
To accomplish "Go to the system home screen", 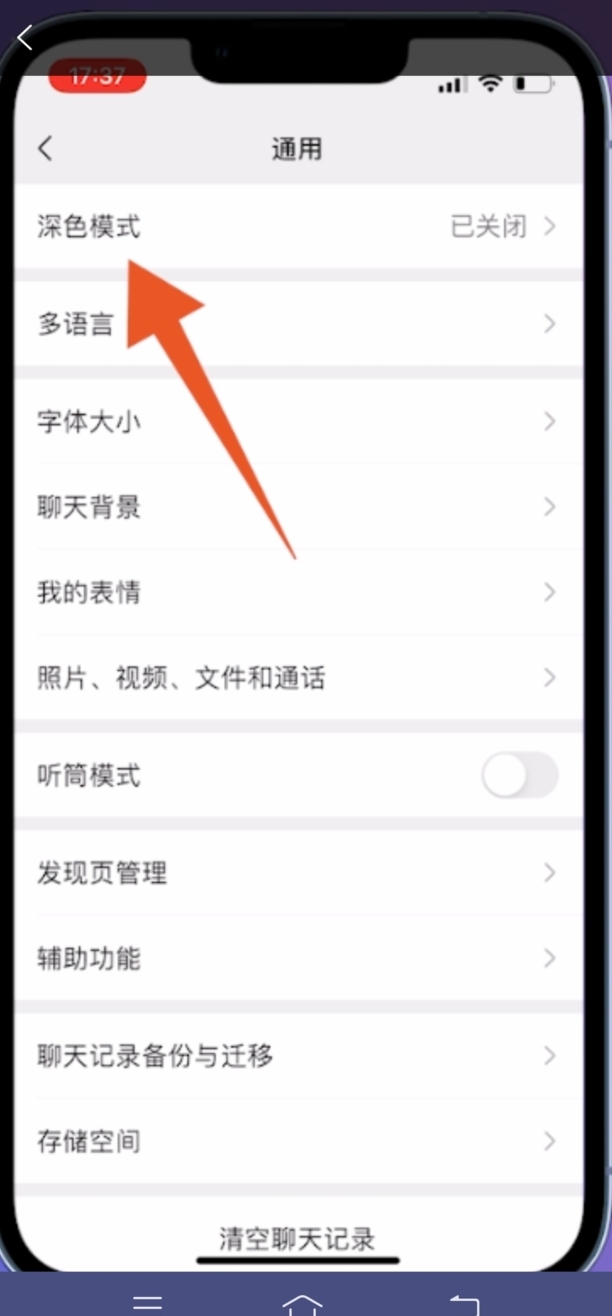I will coord(303,1304).
